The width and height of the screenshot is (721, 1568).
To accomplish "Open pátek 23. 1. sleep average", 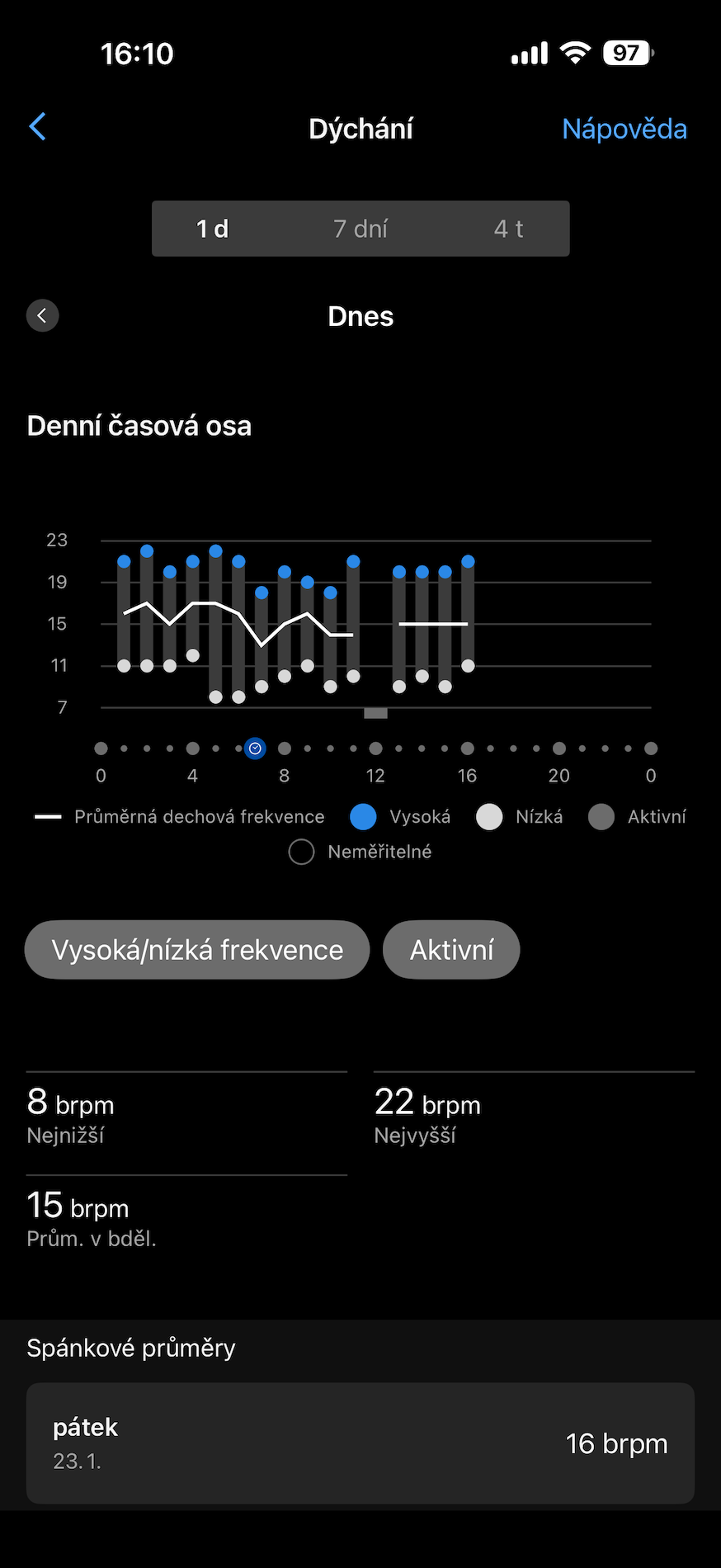I will (x=360, y=1443).
